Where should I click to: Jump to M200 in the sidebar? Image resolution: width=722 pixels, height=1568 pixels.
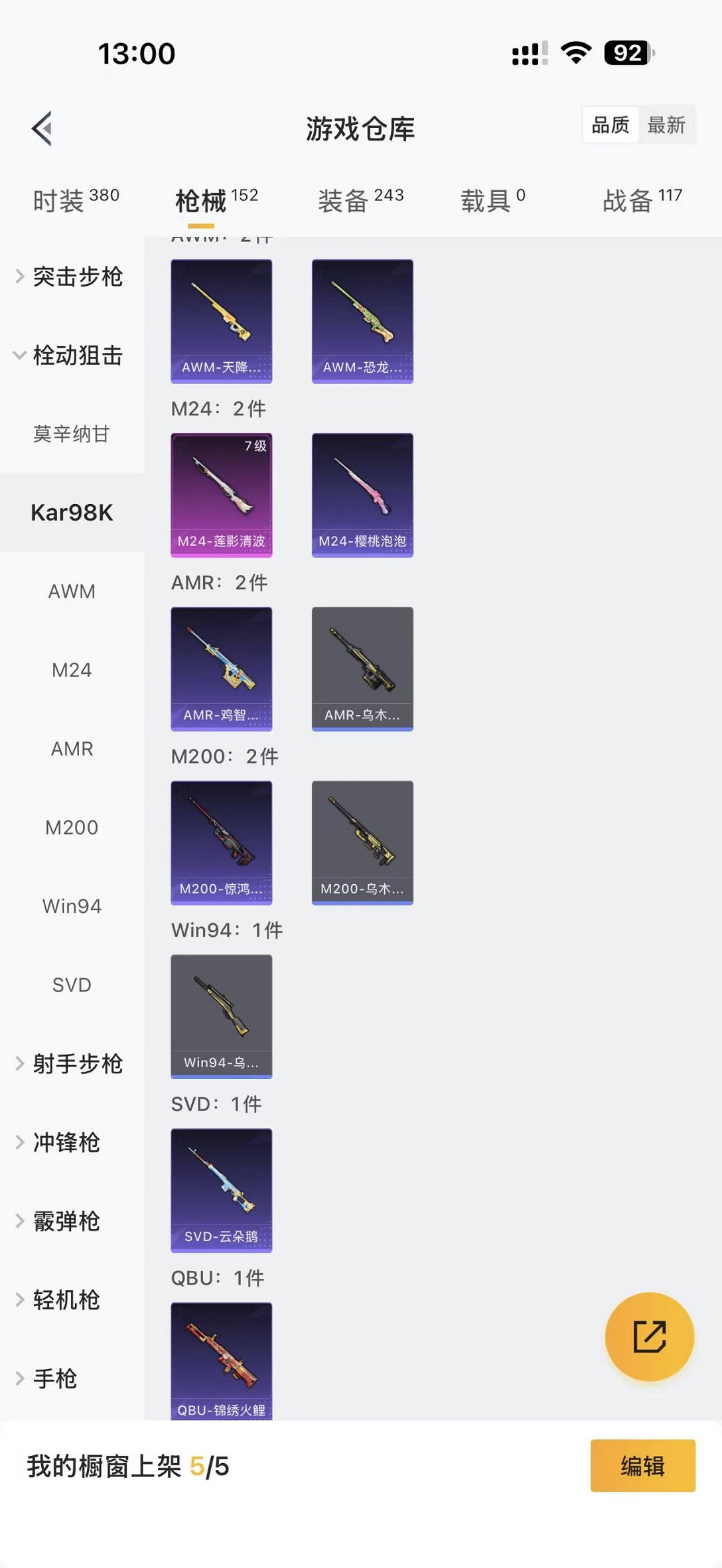72,827
